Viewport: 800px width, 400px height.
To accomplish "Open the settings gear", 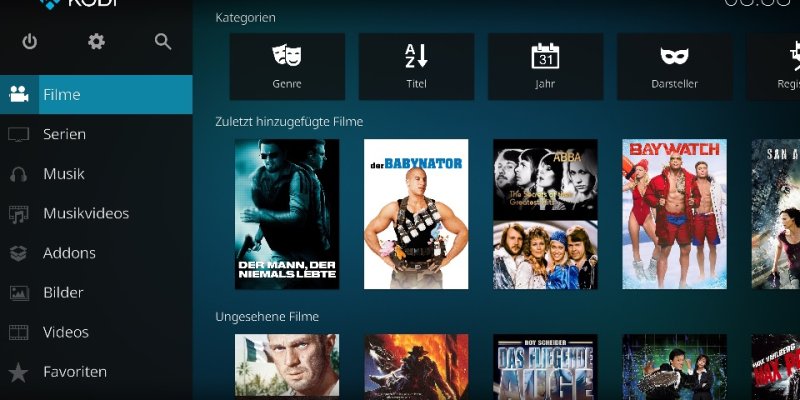I will pos(96,42).
